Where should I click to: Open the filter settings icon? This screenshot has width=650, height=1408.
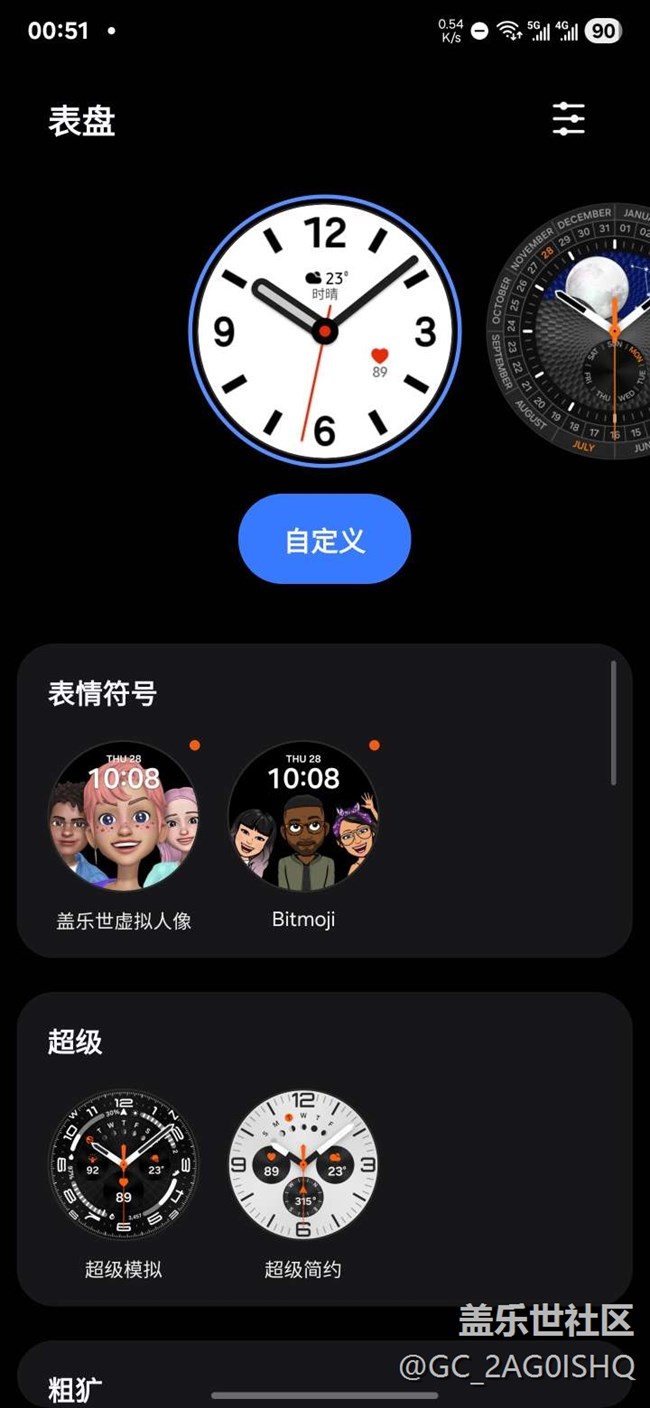point(569,119)
